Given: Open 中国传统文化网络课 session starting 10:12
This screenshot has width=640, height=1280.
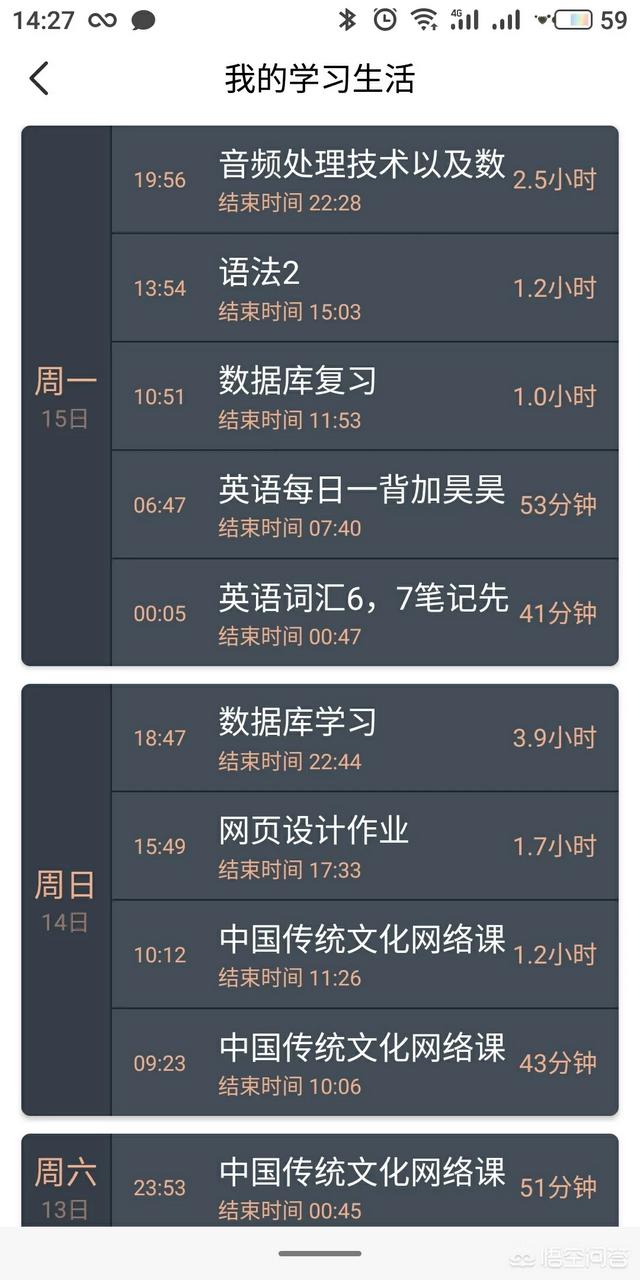Looking at the screenshot, I should pyautogui.click(x=364, y=954).
